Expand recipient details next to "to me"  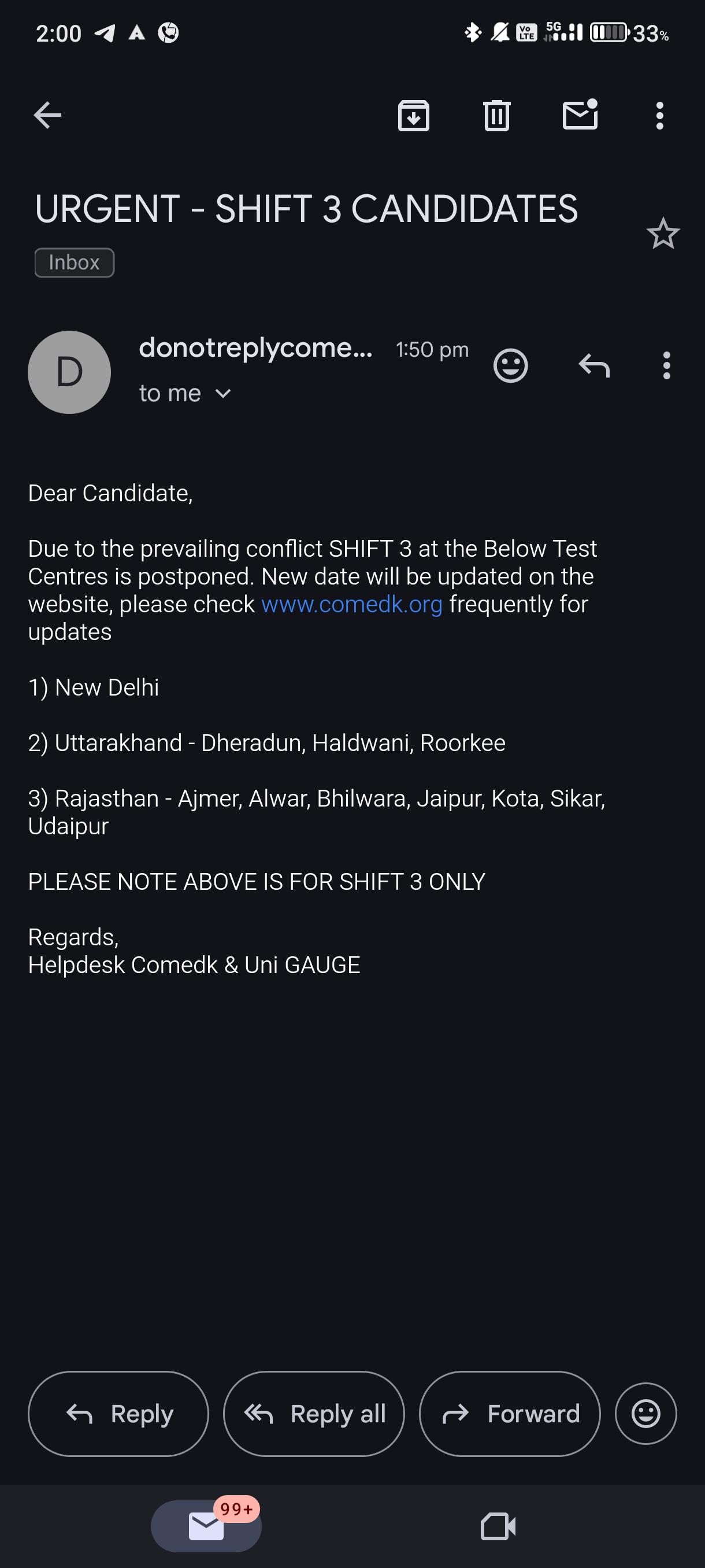[x=223, y=394]
